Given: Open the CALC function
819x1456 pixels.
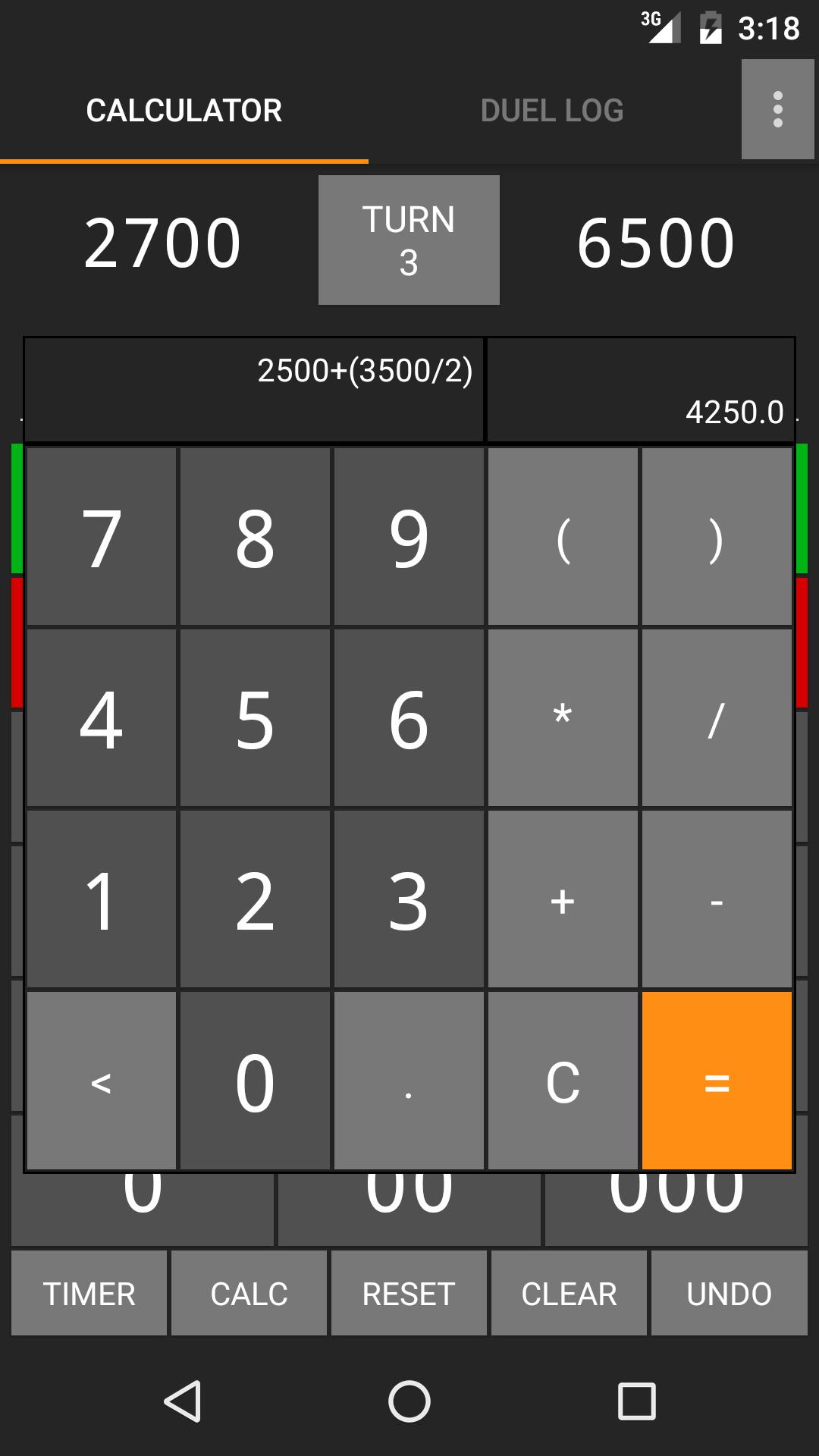Looking at the screenshot, I should click(249, 1293).
